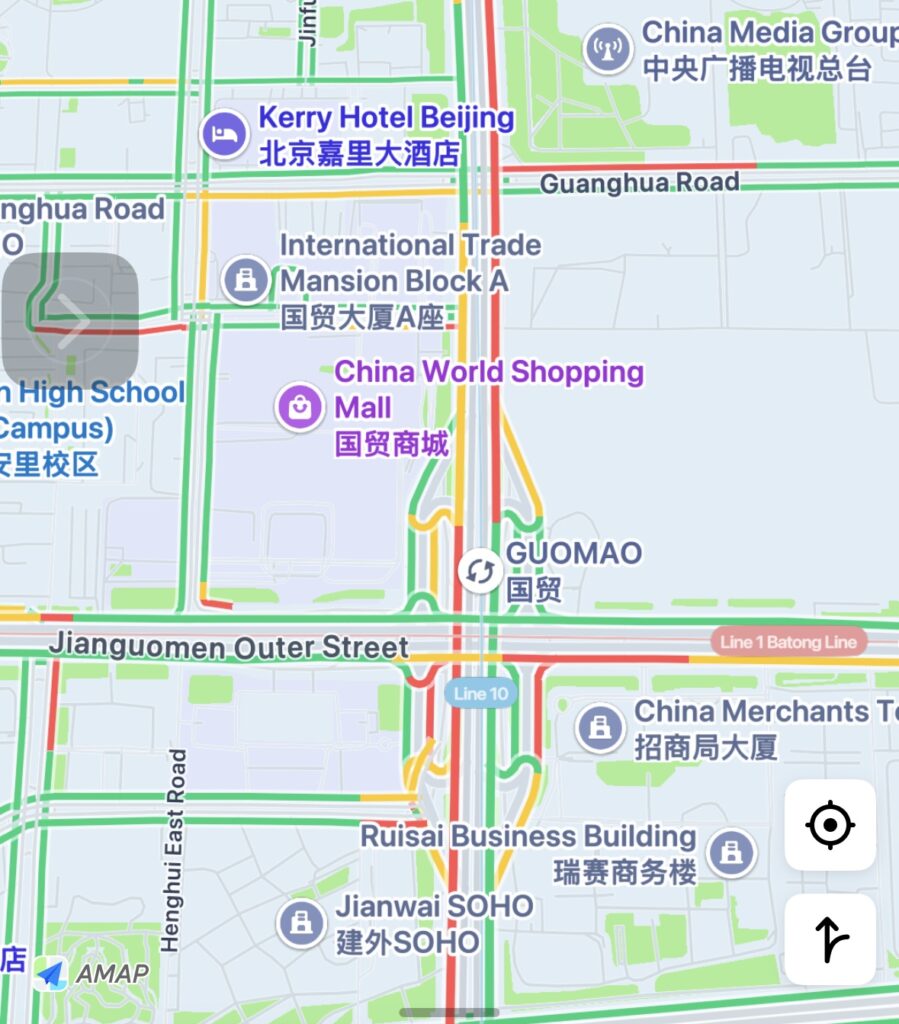Open Ruisai Business Building marker

tap(731, 852)
